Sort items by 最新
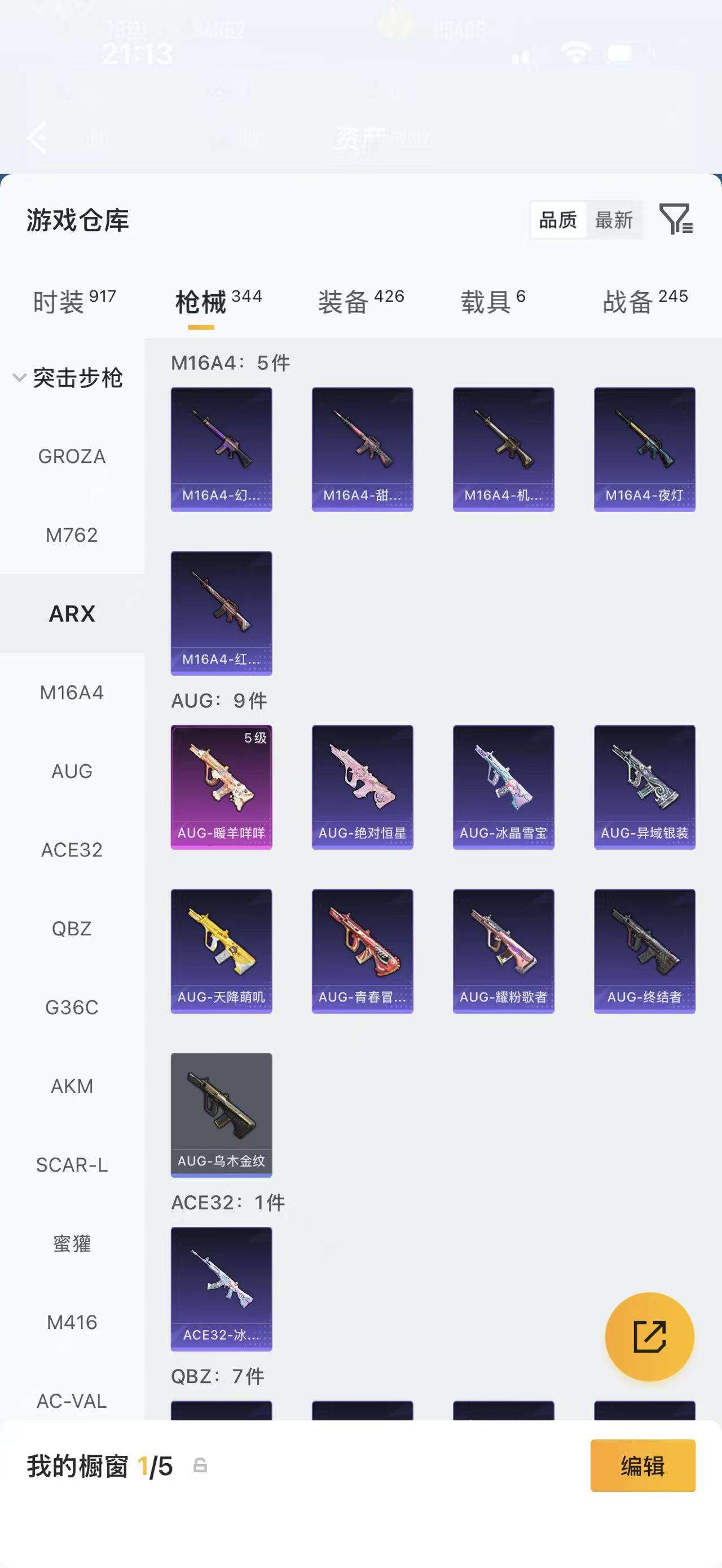The height and width of the screenshot is (1568, 722). click(x=614, y=220)
